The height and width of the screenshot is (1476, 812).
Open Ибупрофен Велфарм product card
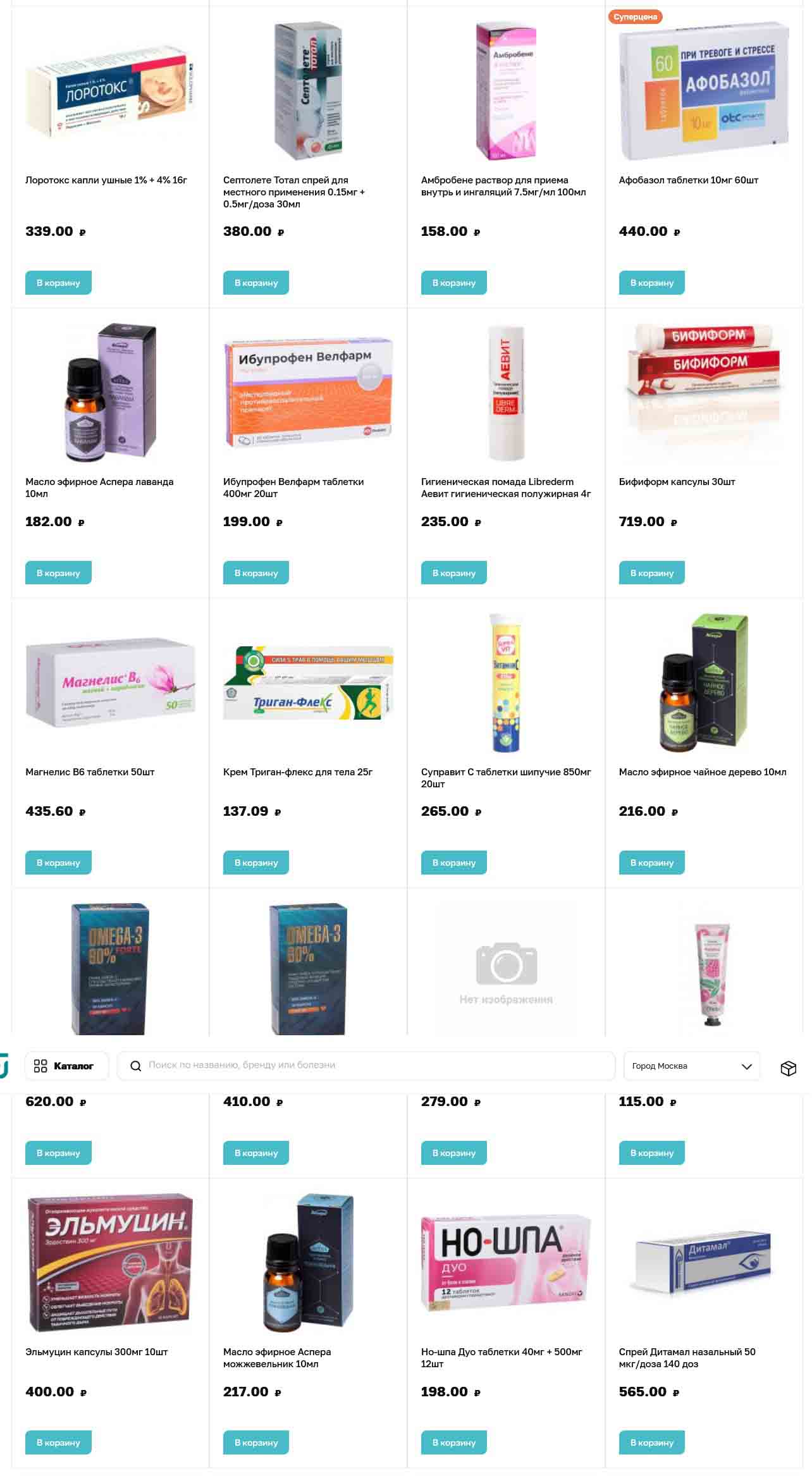tap(293, 487)
